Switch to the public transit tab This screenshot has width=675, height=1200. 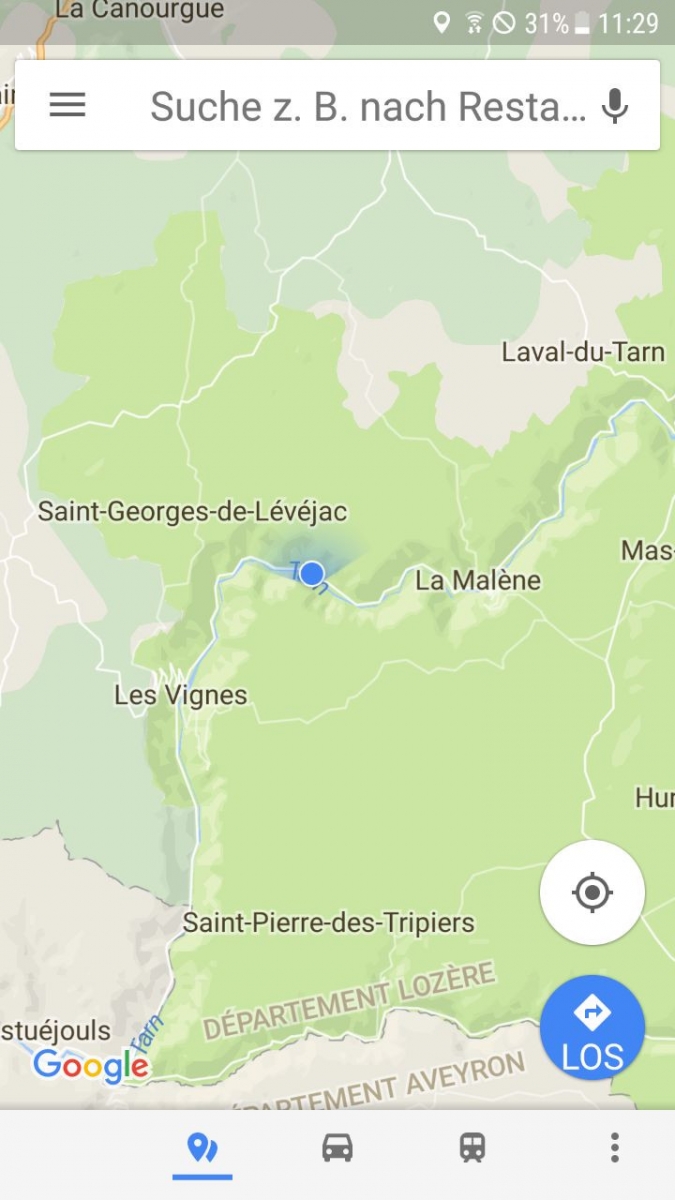point(473,1147)
